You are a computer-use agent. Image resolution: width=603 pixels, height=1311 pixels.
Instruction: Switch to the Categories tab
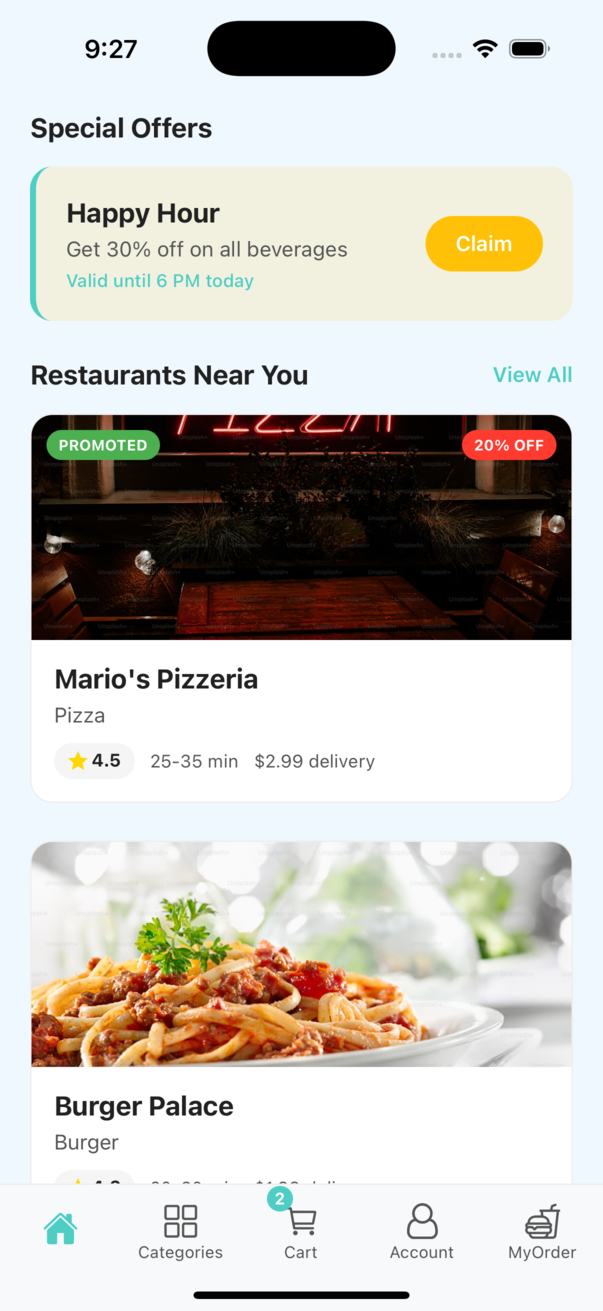[x=181, y=1232]
